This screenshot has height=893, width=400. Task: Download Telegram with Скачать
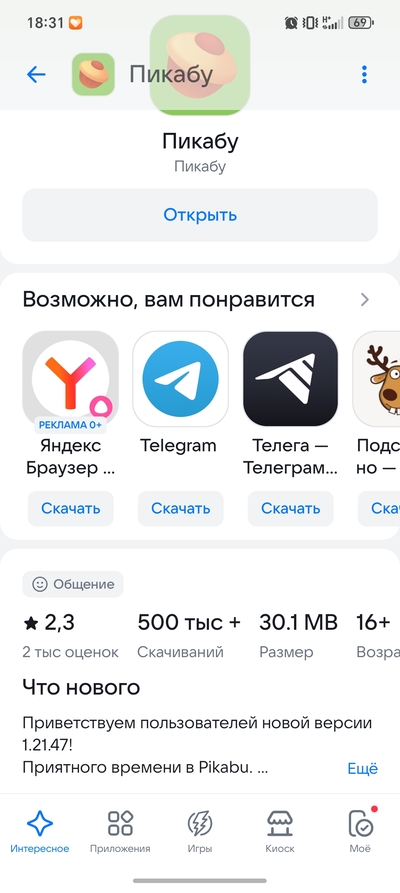coord(181,509)
